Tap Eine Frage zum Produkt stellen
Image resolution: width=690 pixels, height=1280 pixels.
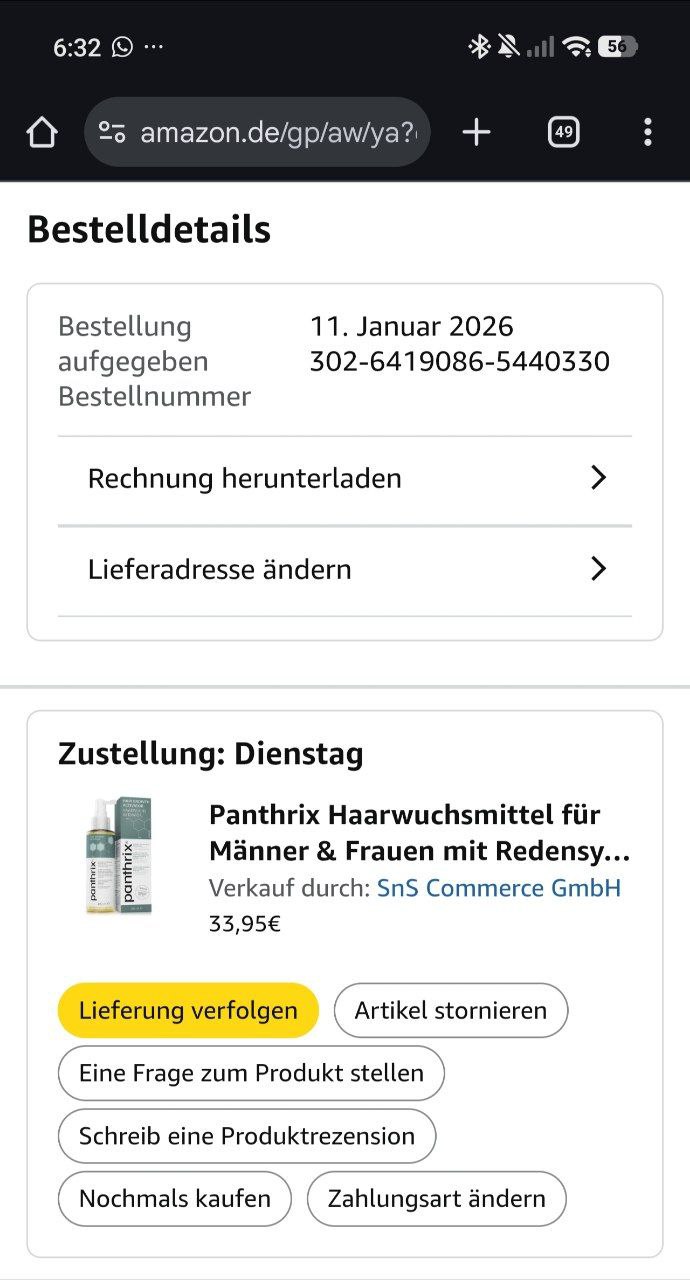click(x=251, y=1073)
